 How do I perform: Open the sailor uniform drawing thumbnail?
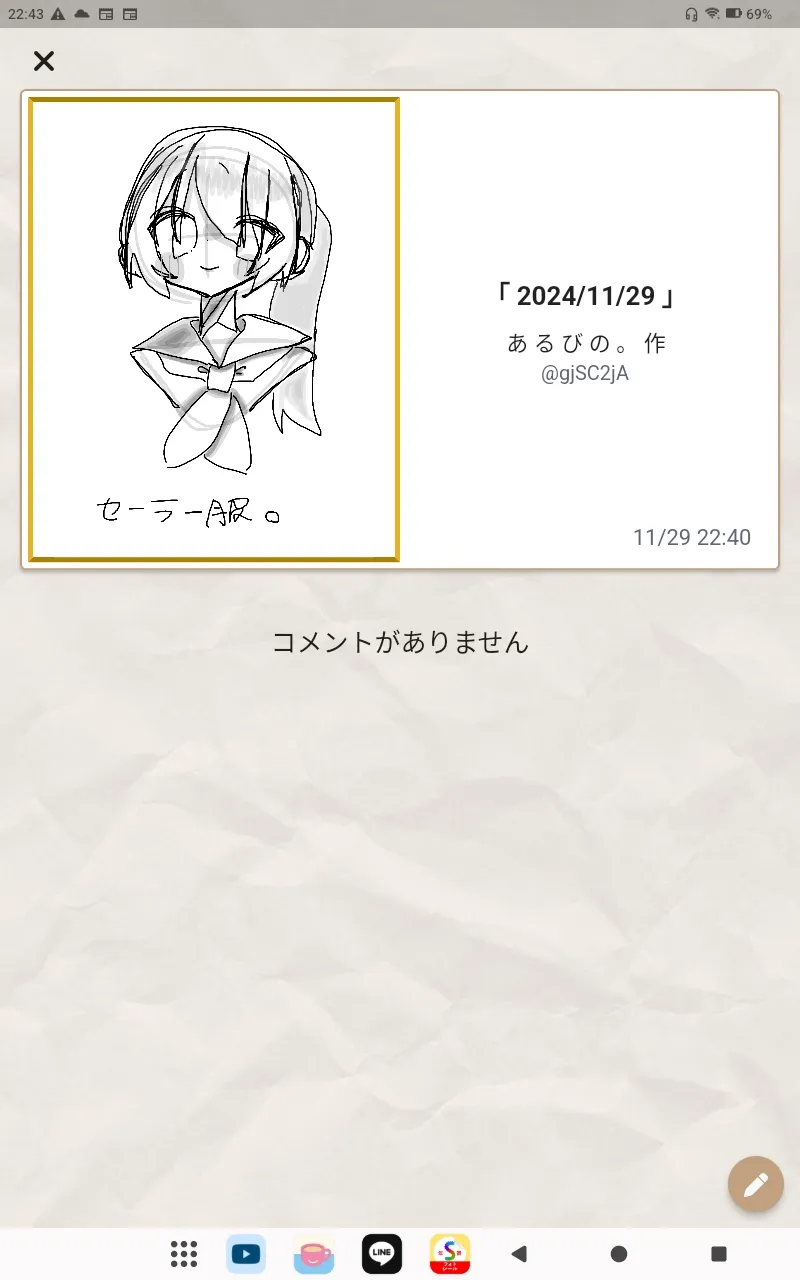coord(214,329)
